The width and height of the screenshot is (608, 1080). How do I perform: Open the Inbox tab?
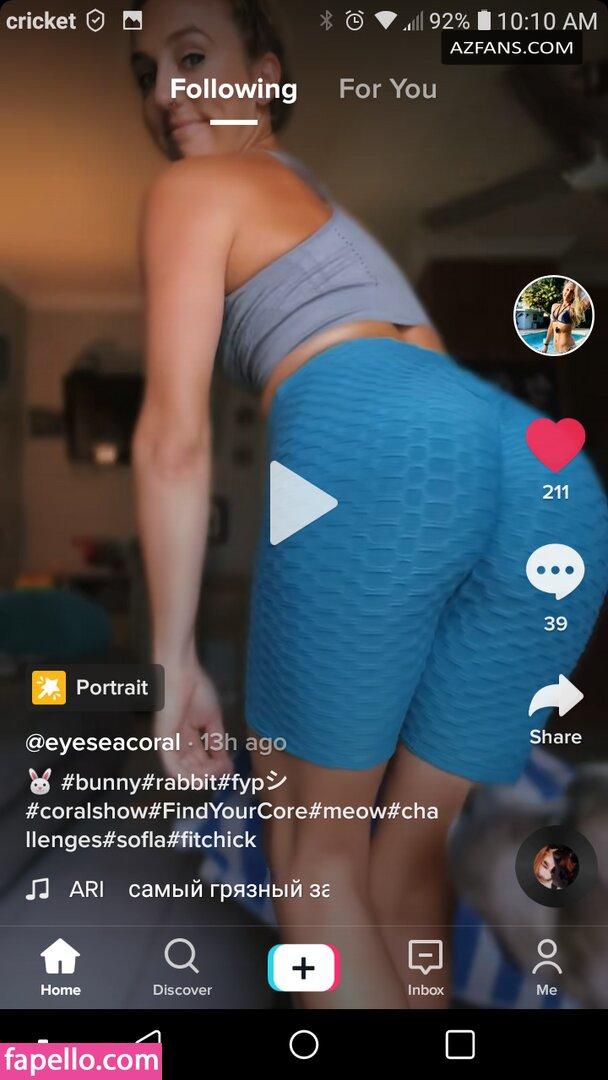[426, 968]
